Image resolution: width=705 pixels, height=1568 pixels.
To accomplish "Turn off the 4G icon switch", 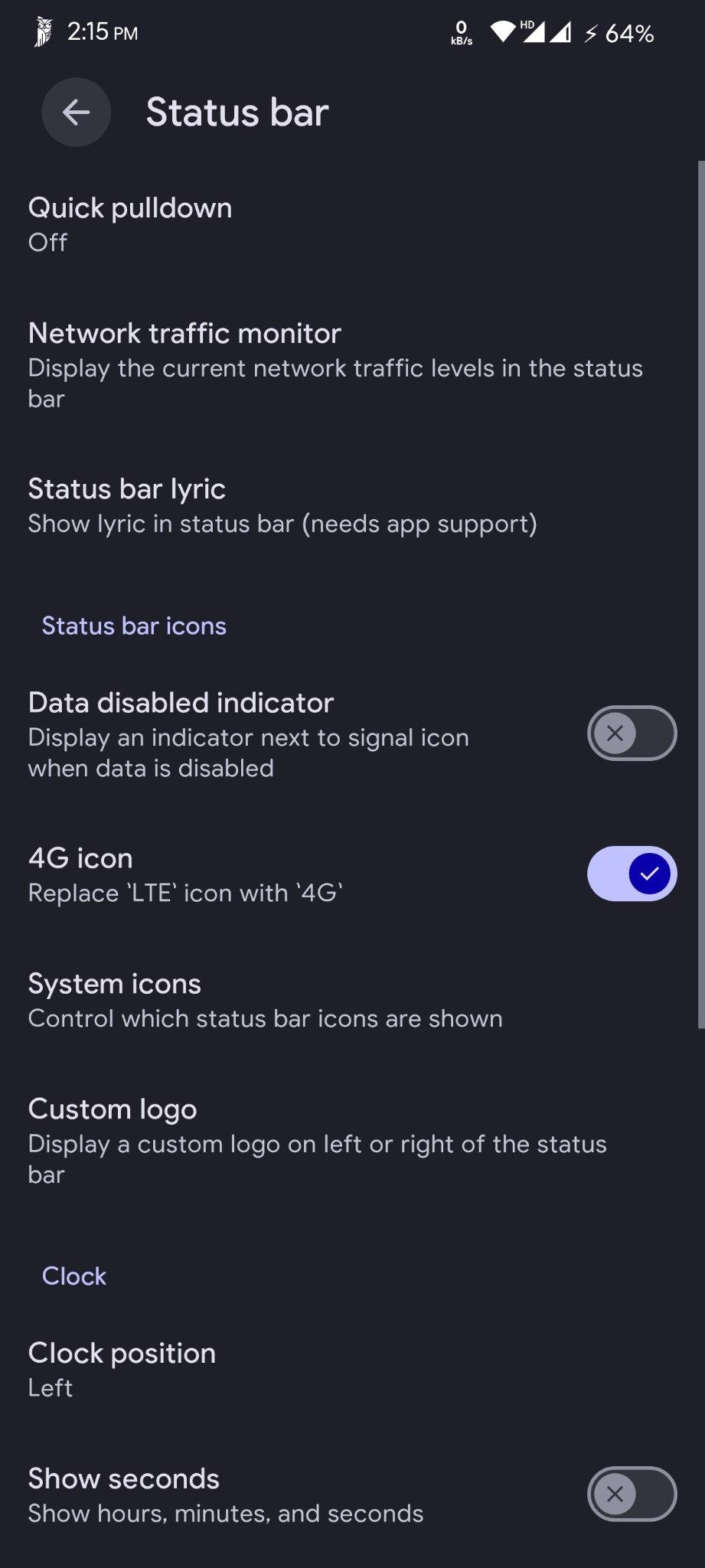I will point(632,874).
